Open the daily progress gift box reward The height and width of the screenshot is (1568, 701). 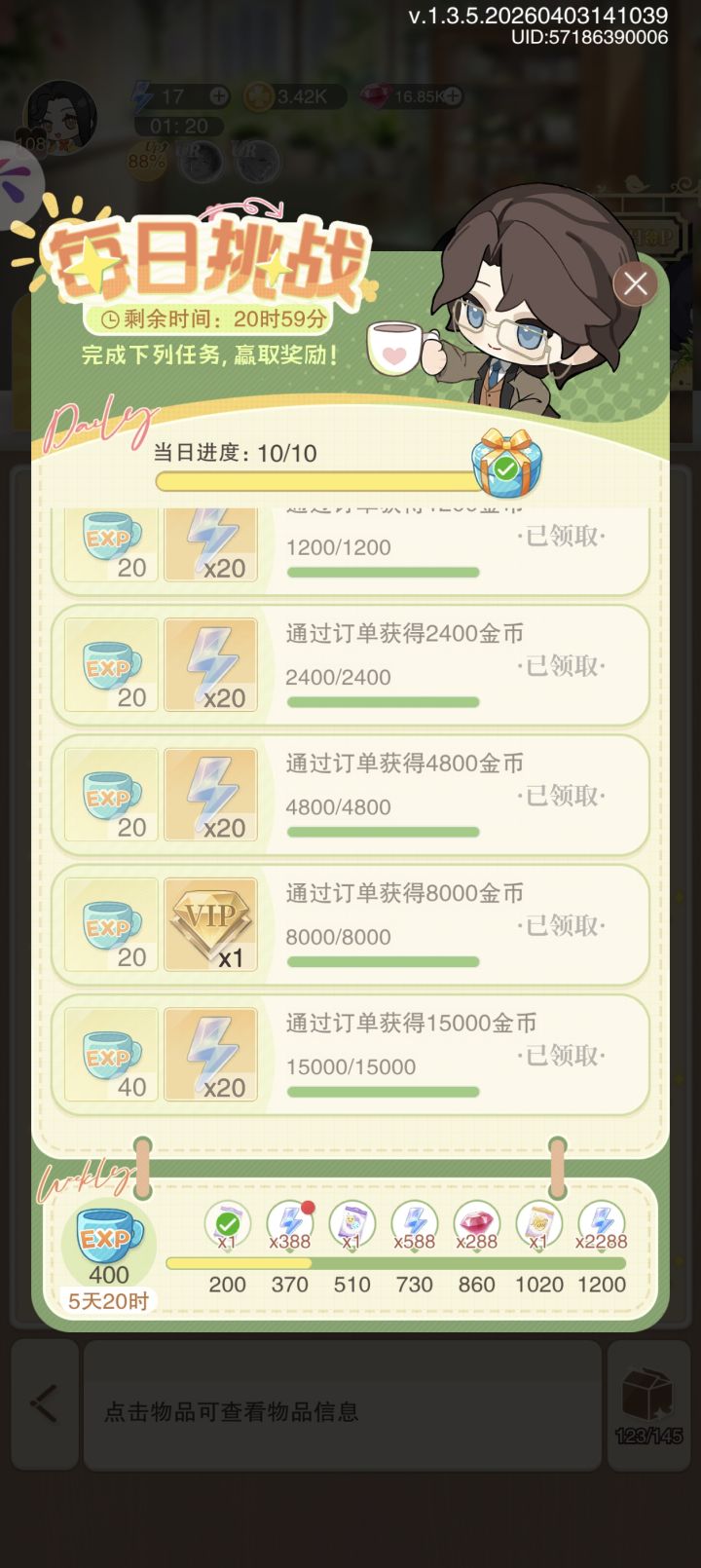point(505,466)
